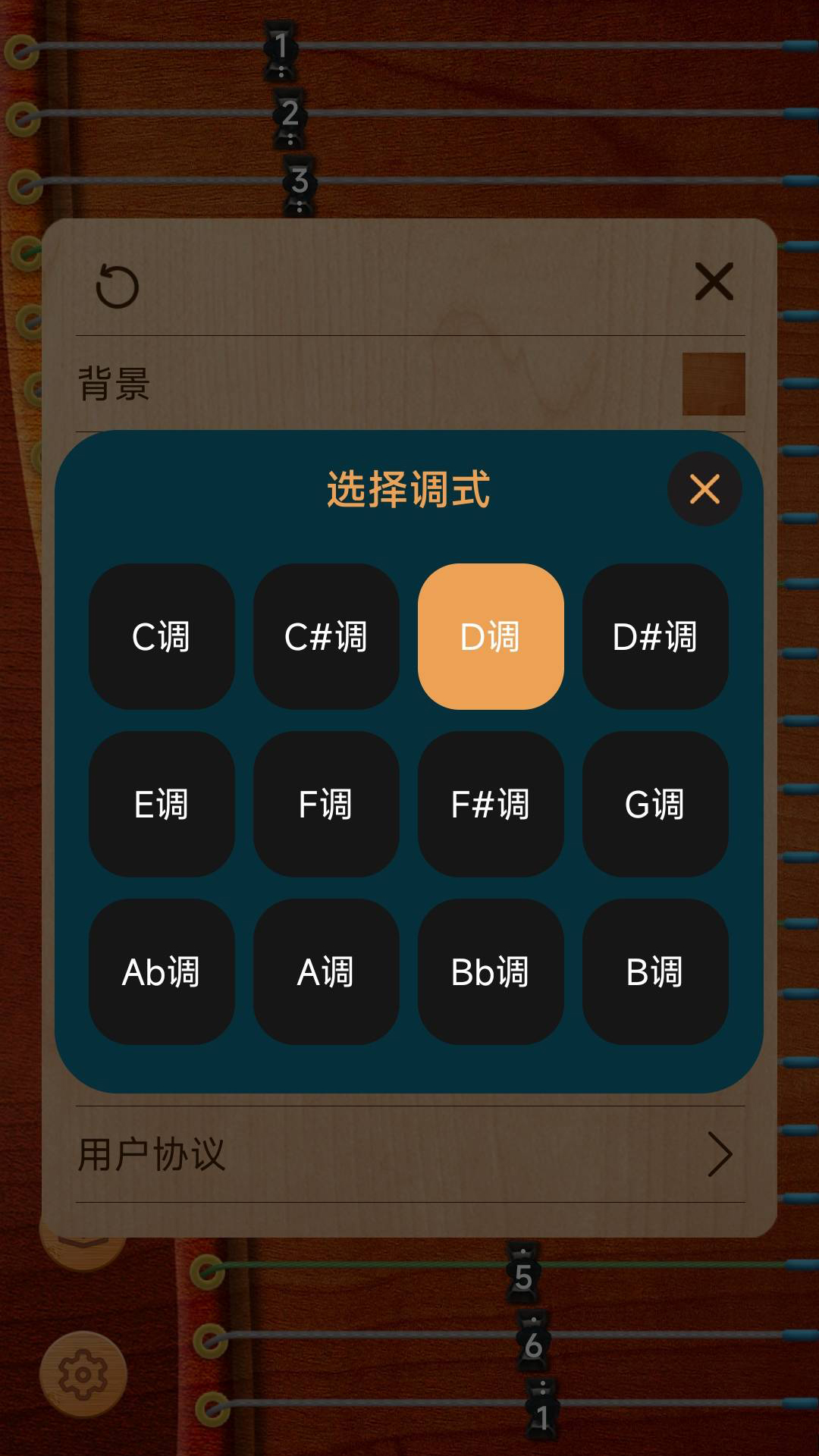This screenshot has height=1456, width=819.
Task: Close the 选择调式 dialog
Action: [x=704, y=489]
